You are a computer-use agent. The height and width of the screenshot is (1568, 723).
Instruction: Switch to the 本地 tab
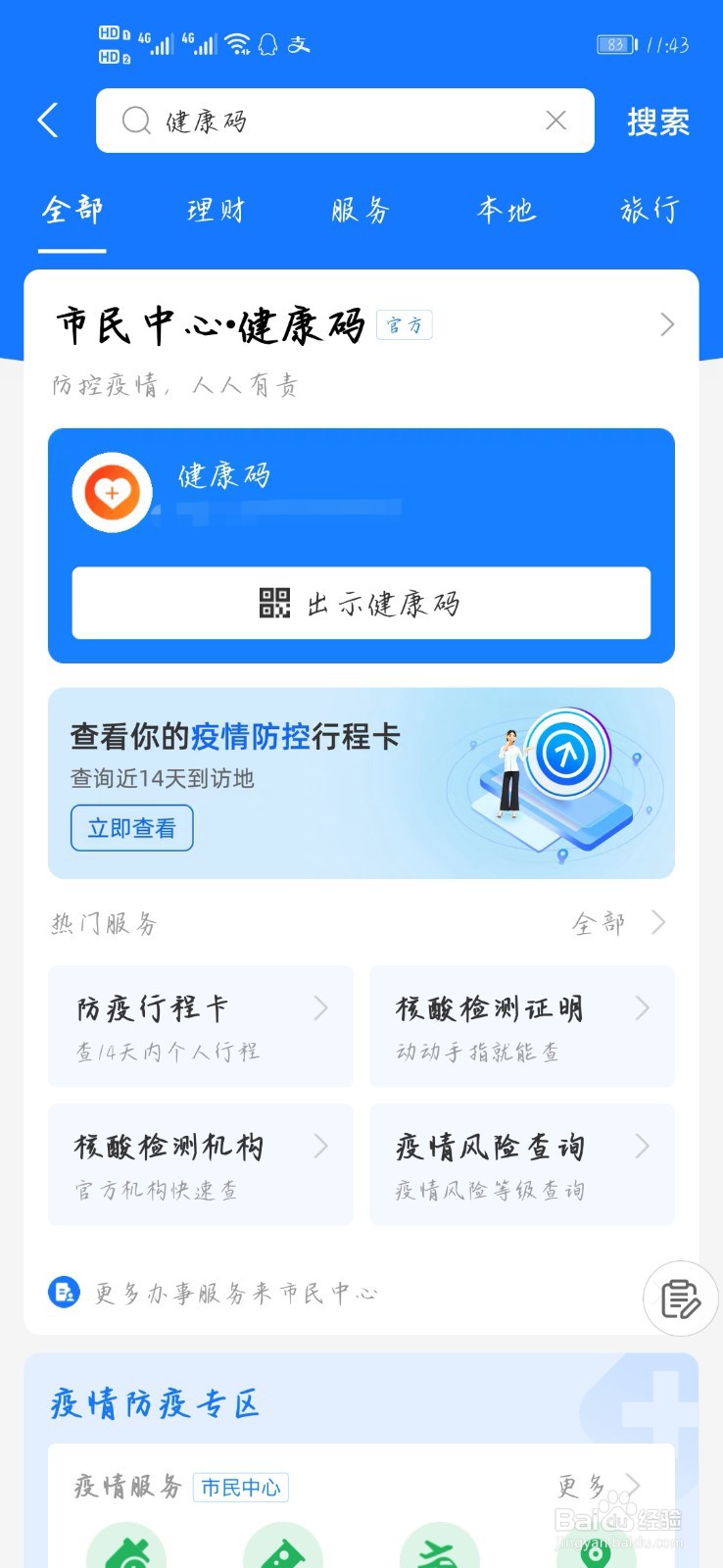click(x=504, y=210)
